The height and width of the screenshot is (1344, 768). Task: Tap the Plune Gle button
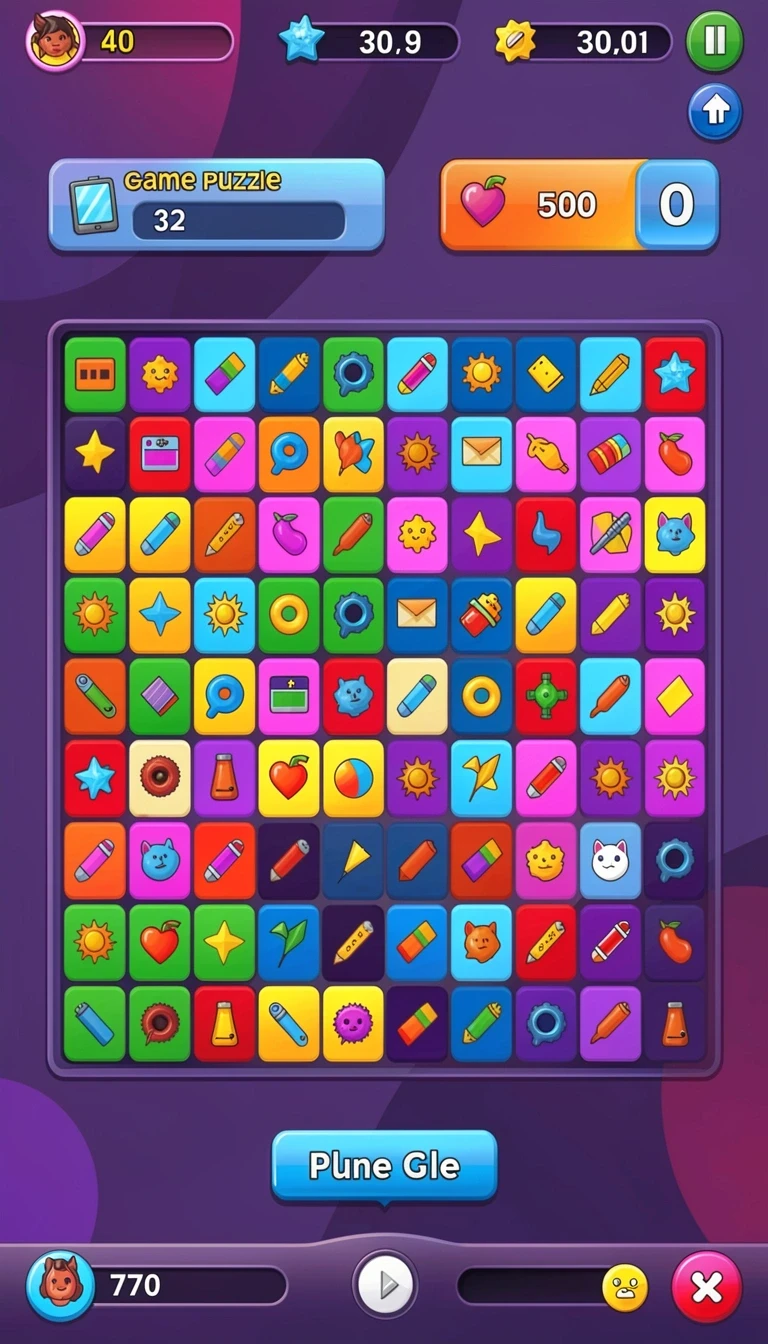[384, 1166]
